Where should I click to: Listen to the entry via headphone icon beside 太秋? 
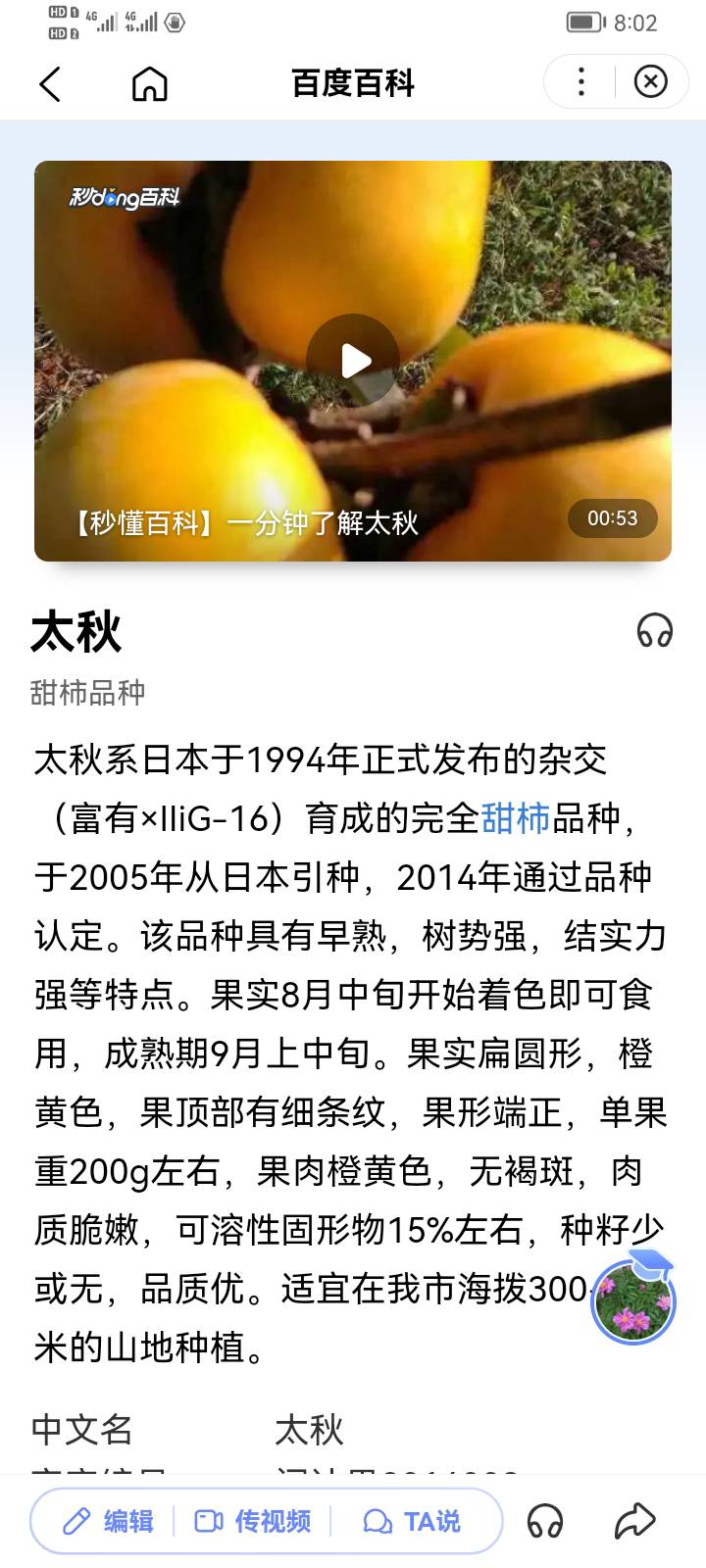tap(654, 630)
